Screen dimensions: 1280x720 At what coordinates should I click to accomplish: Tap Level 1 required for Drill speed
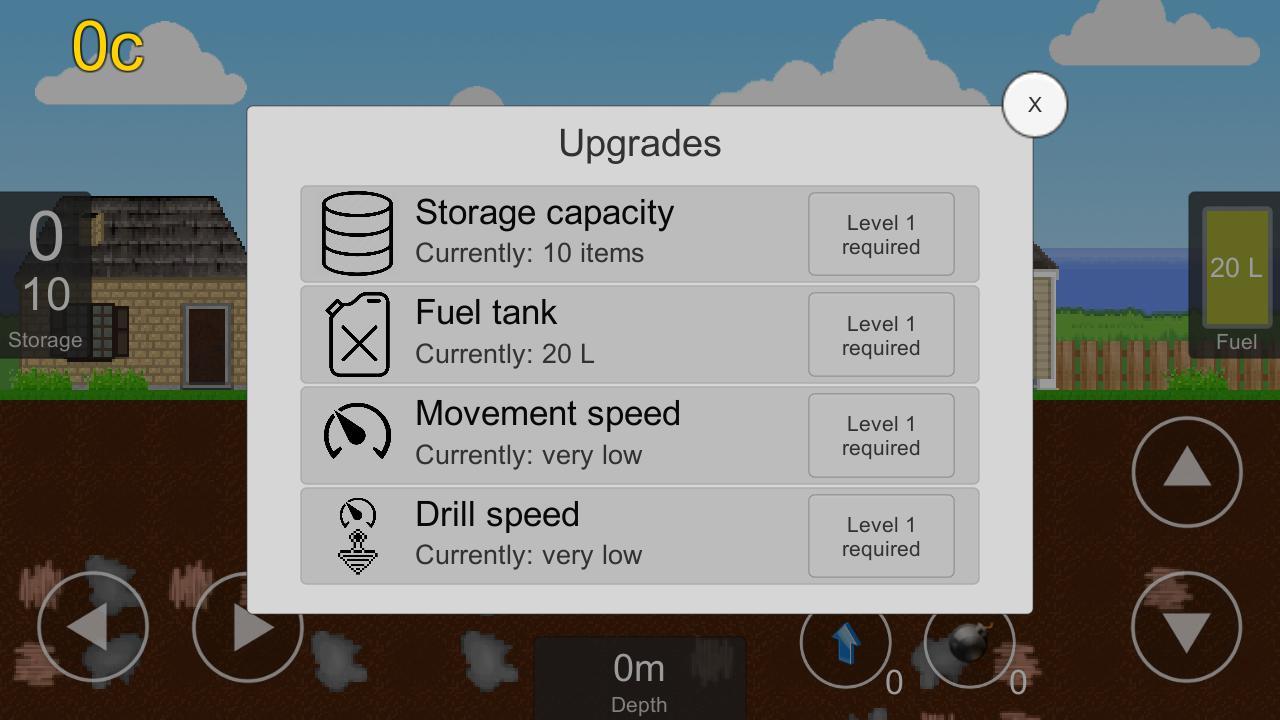[880, 536]
